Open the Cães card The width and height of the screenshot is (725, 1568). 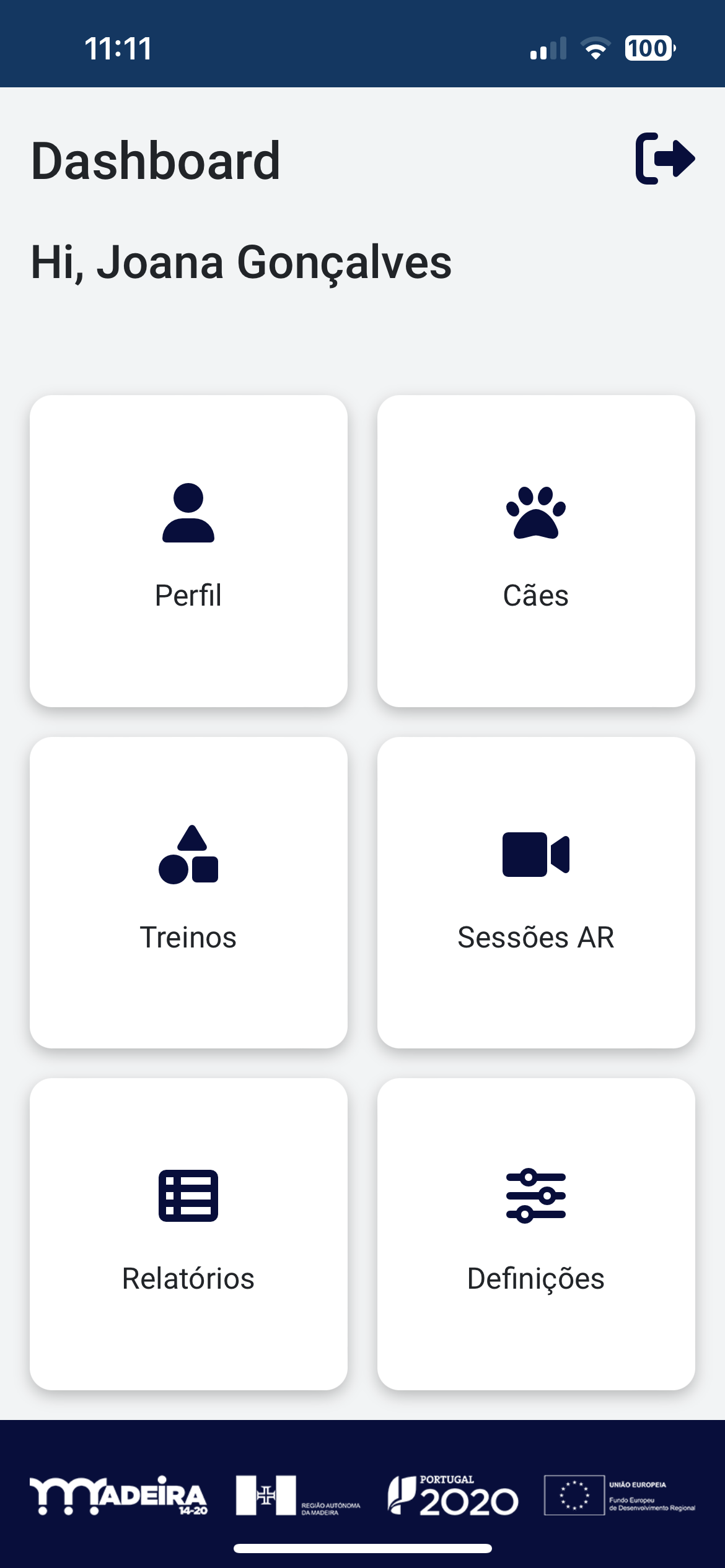(x=536, y=551)
